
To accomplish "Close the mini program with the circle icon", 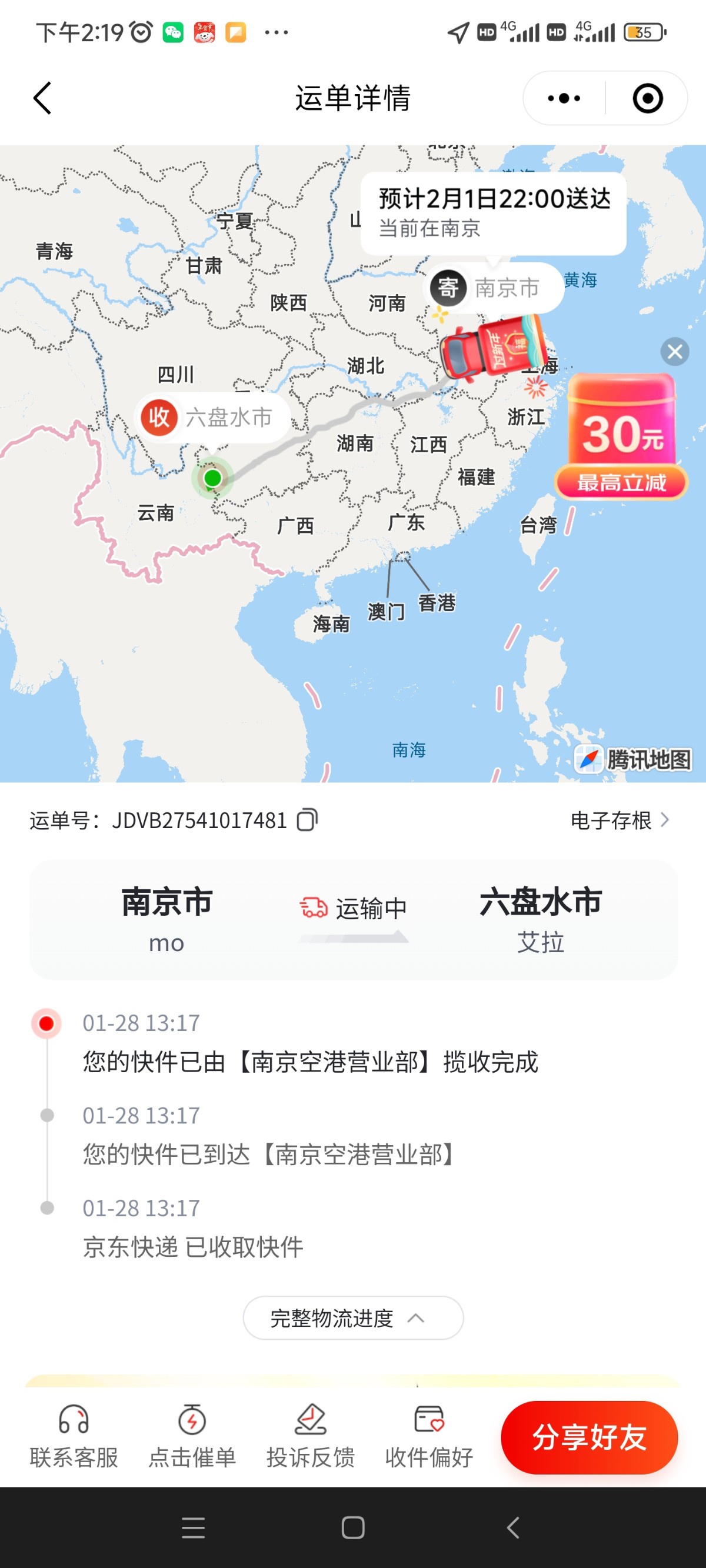I will tap(648, 98).
